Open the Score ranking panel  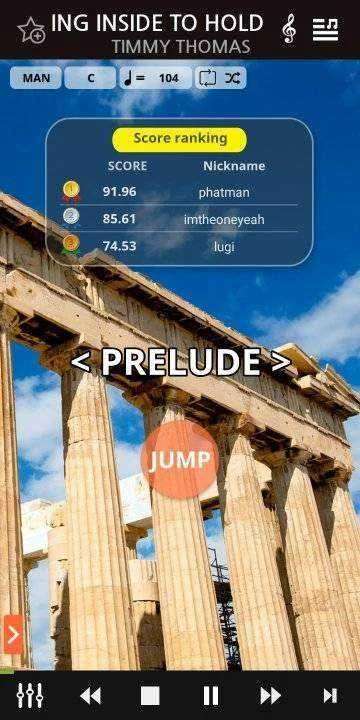tap(180, 140)
